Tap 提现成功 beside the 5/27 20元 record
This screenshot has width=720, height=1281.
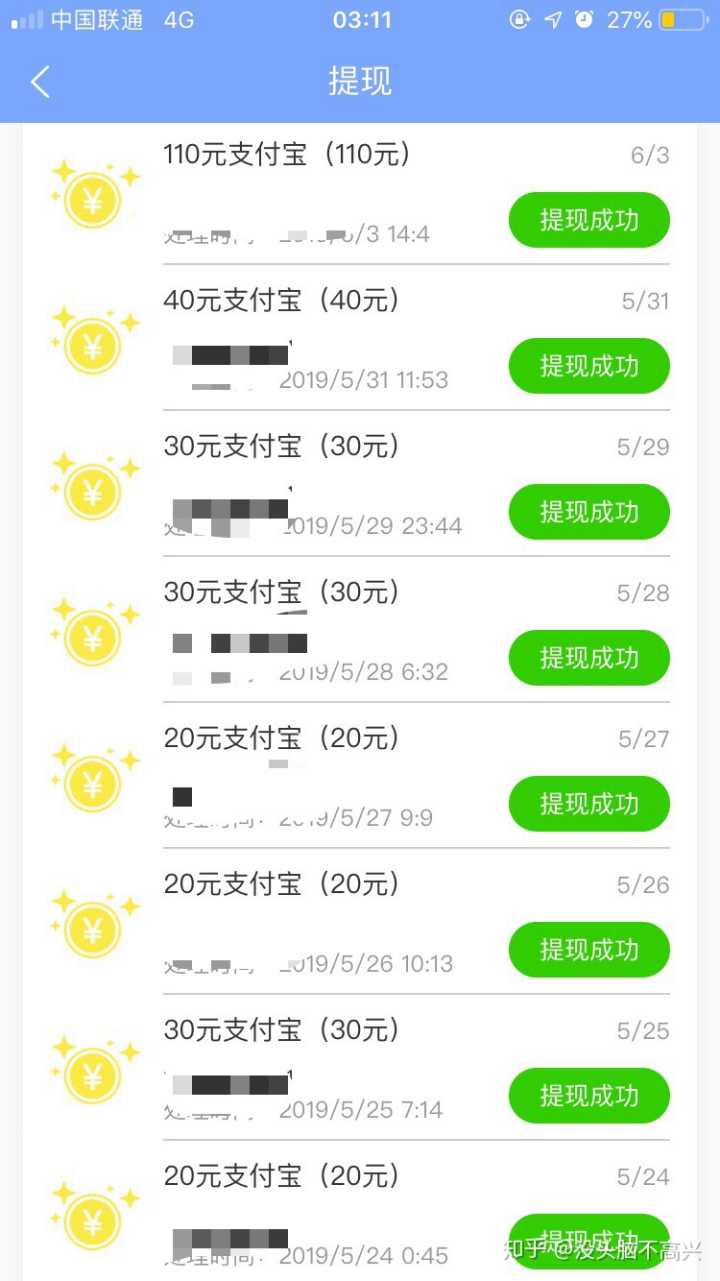(589, 804)
